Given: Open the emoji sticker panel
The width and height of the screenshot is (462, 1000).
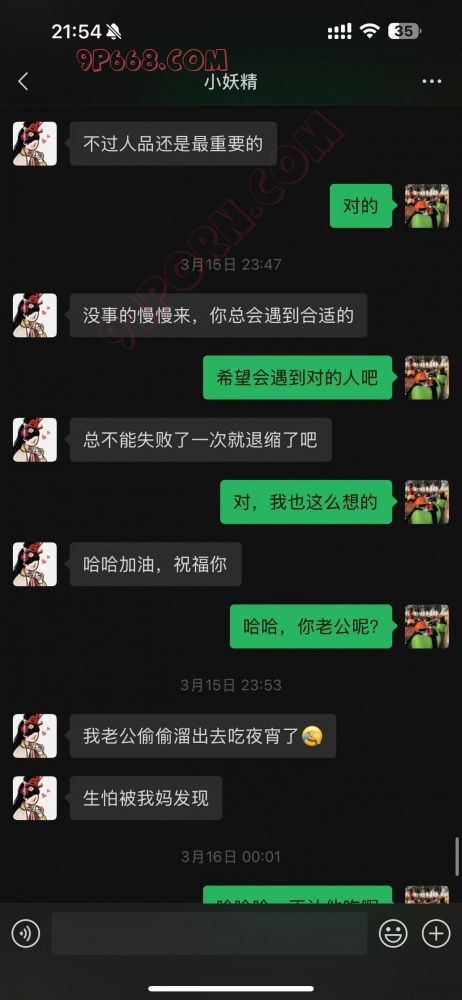Looking at the screenshot, I should click(x=393, y=934).
